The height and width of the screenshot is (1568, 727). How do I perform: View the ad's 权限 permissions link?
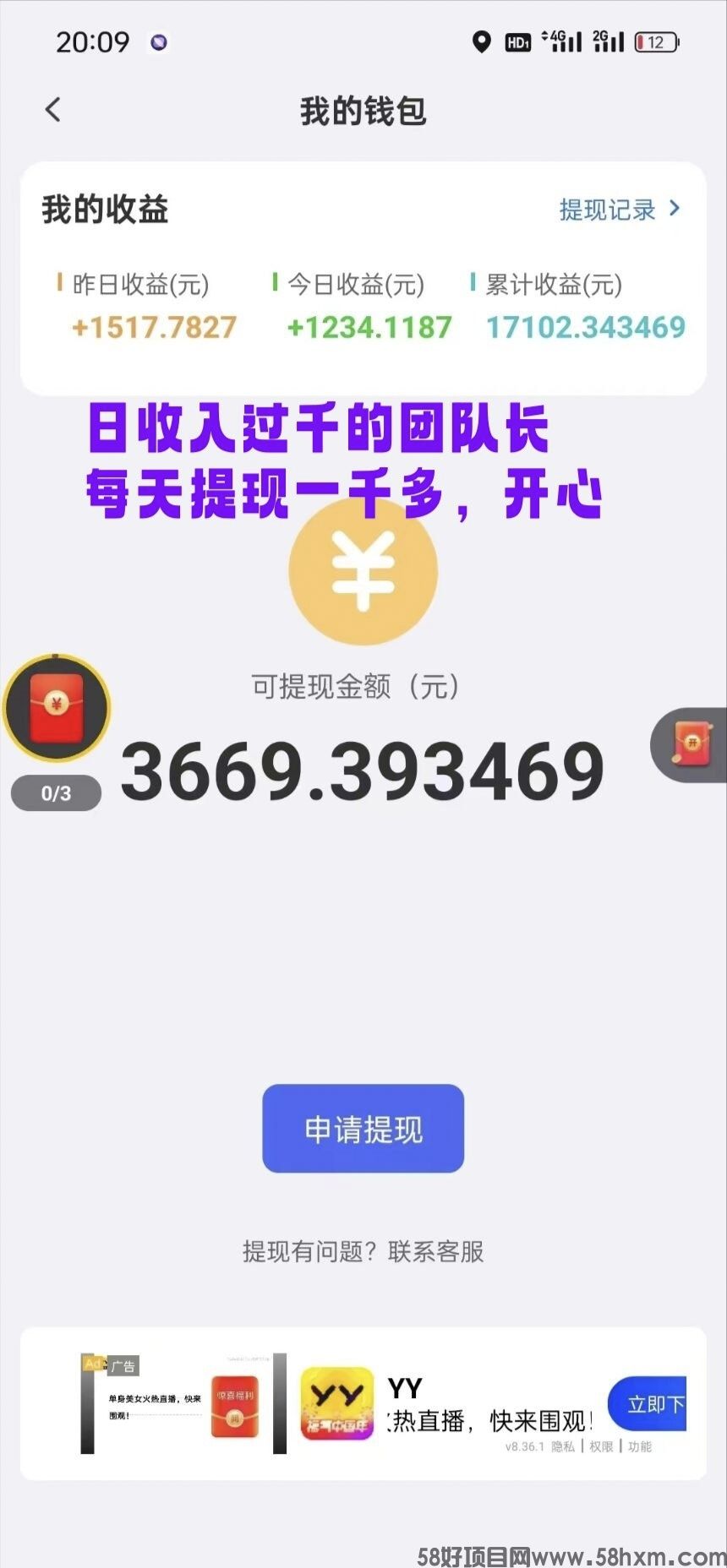pyautogui.click(x=601, y=1446)
